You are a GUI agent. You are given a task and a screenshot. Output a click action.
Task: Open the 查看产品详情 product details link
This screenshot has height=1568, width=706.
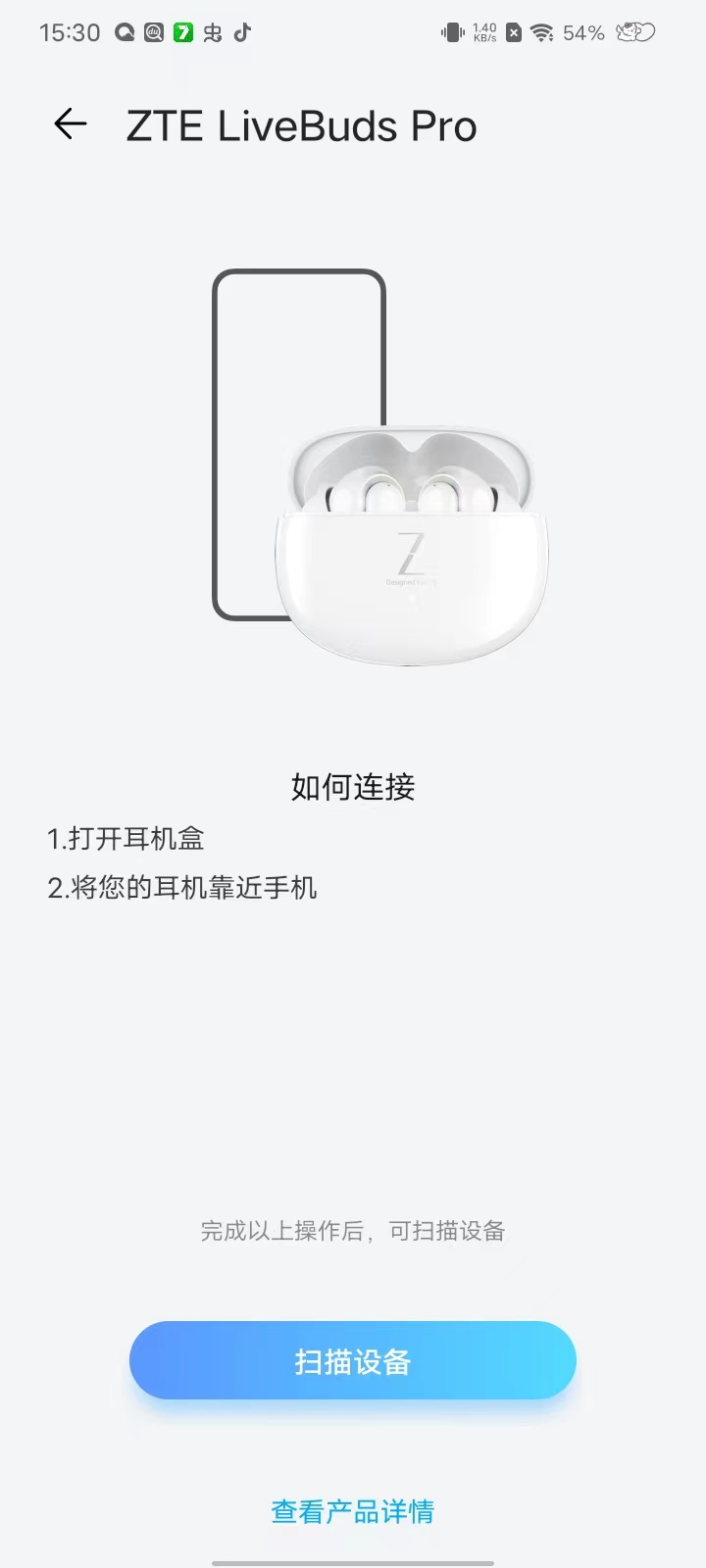click(353, 1511)
